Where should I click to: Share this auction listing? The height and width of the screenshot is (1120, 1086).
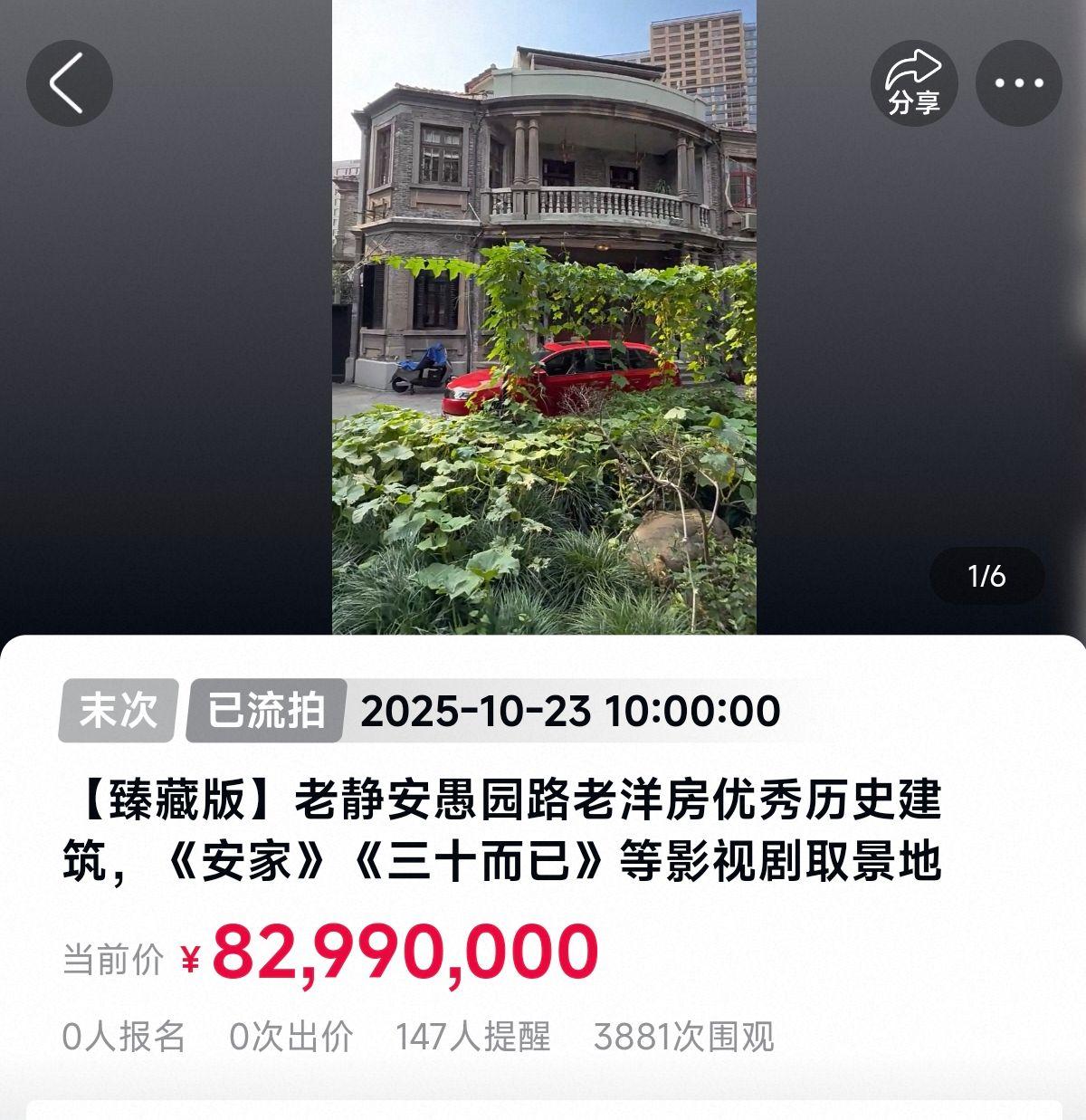(x=913, y=82)
